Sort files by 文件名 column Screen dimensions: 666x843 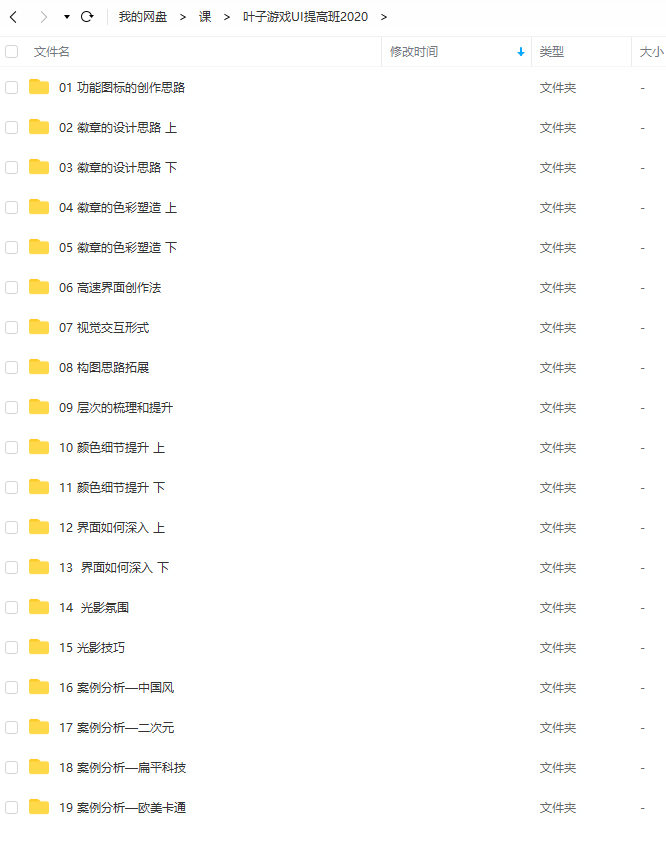(52, 52)
